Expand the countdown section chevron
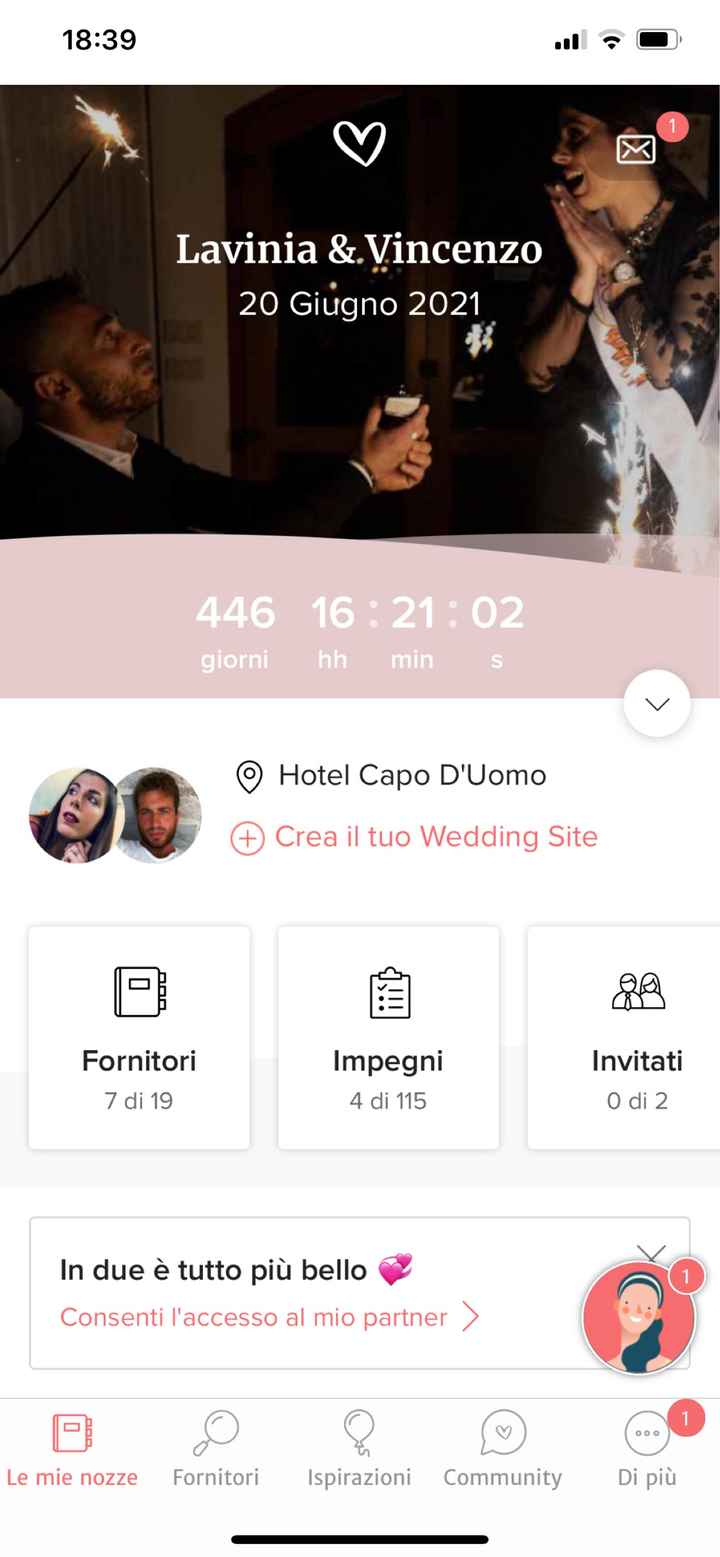 tap(656, 703)
